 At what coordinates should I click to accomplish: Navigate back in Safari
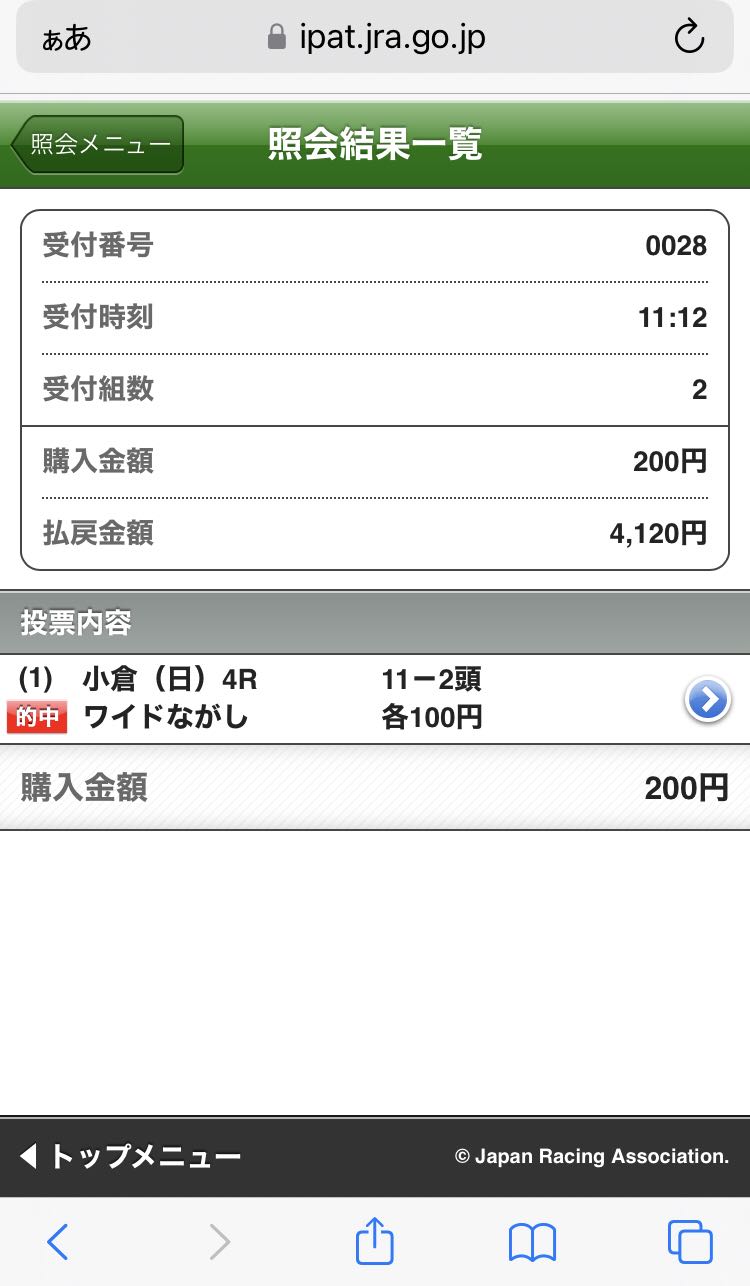coord(58,1243)
